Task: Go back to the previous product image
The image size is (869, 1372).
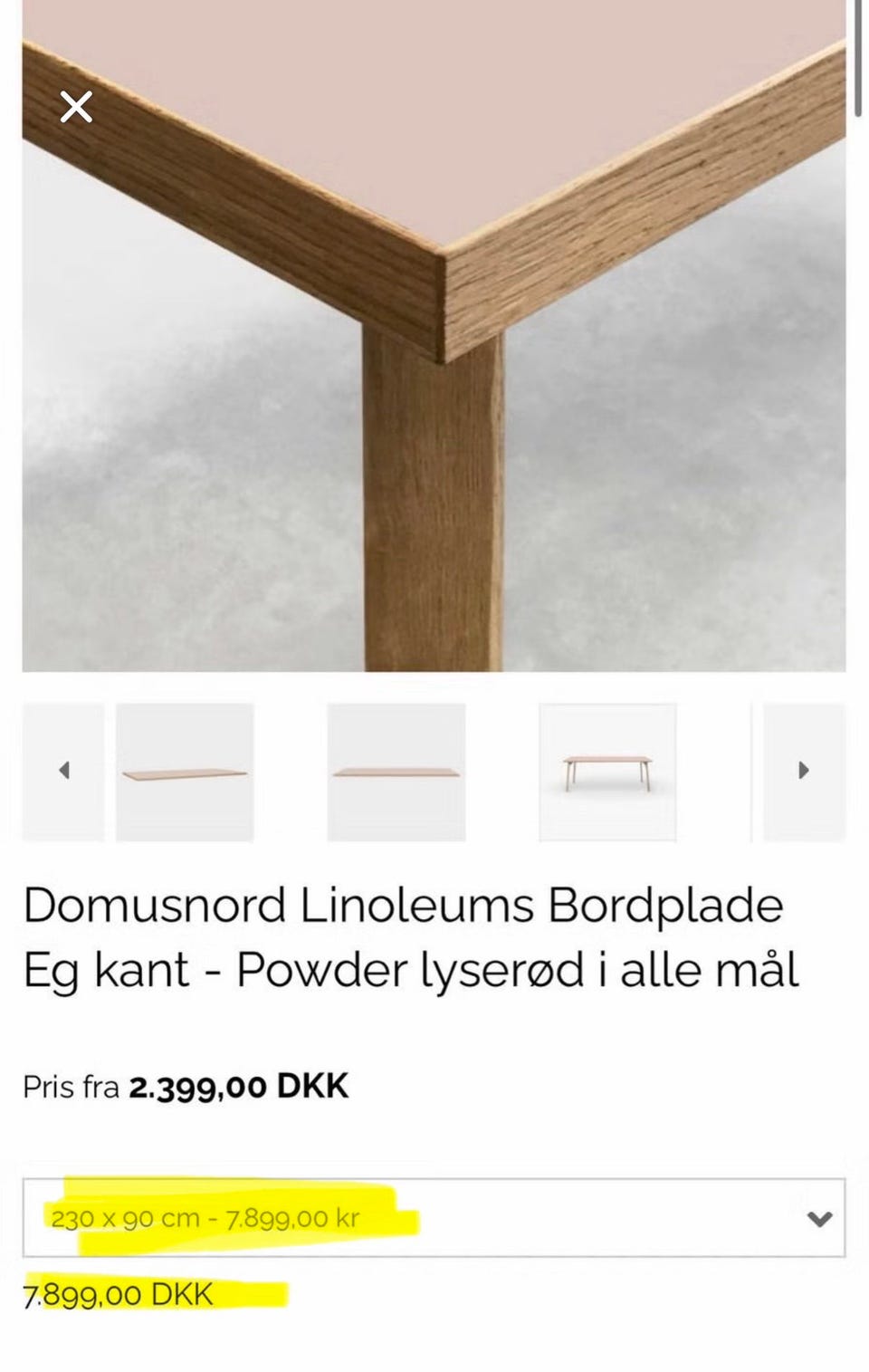Action: click(63, 771)
